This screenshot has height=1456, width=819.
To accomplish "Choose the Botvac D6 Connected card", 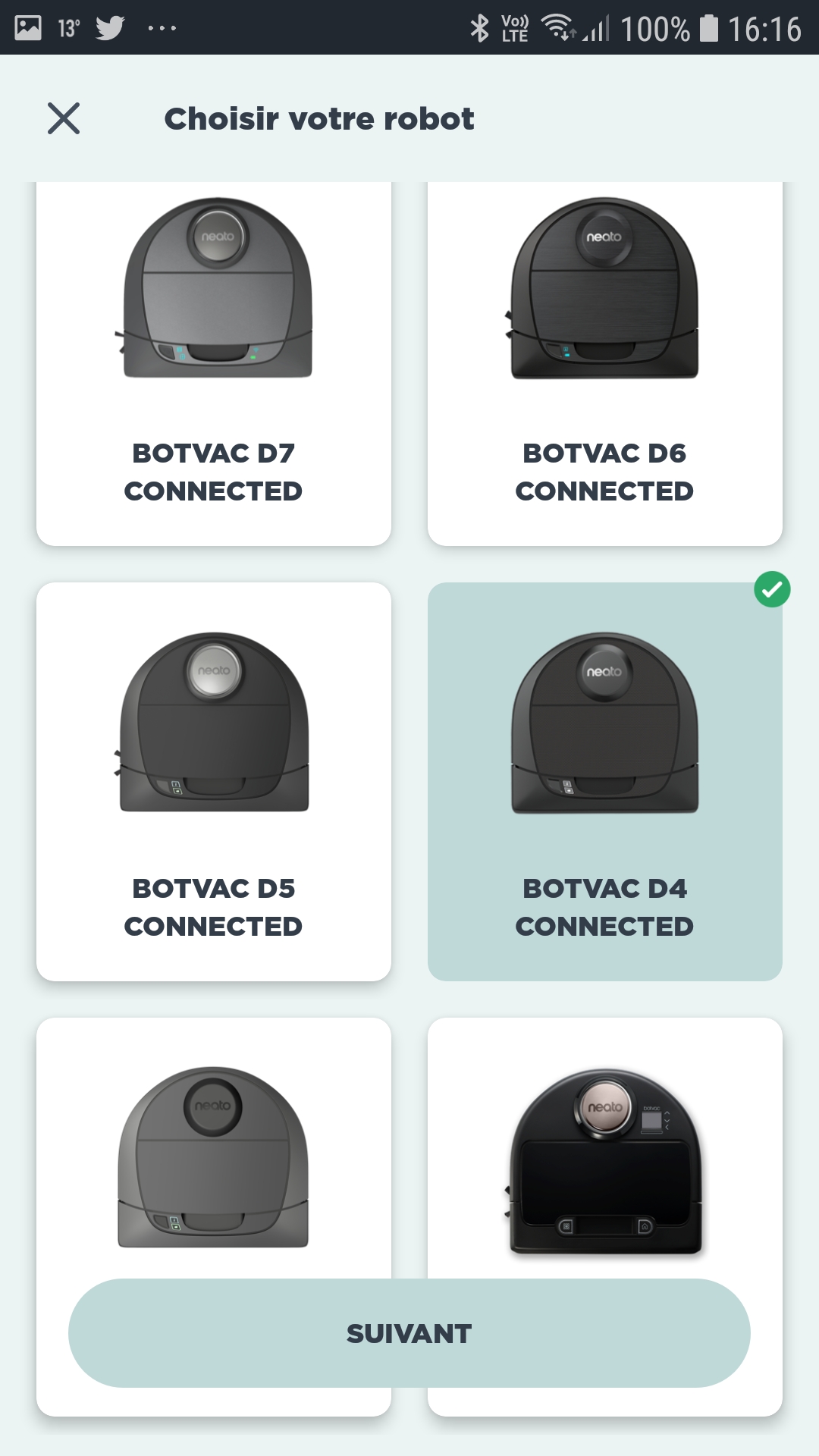I will click(x=604, y=364).
